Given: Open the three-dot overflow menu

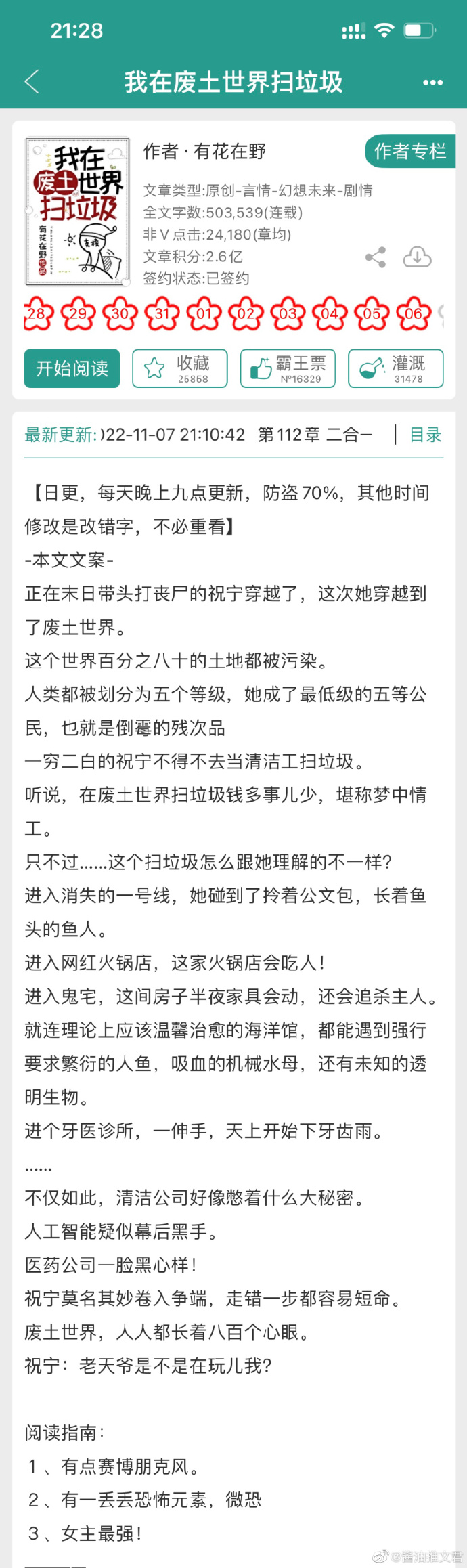Looking at the screenshot, I should coord(432,83).
